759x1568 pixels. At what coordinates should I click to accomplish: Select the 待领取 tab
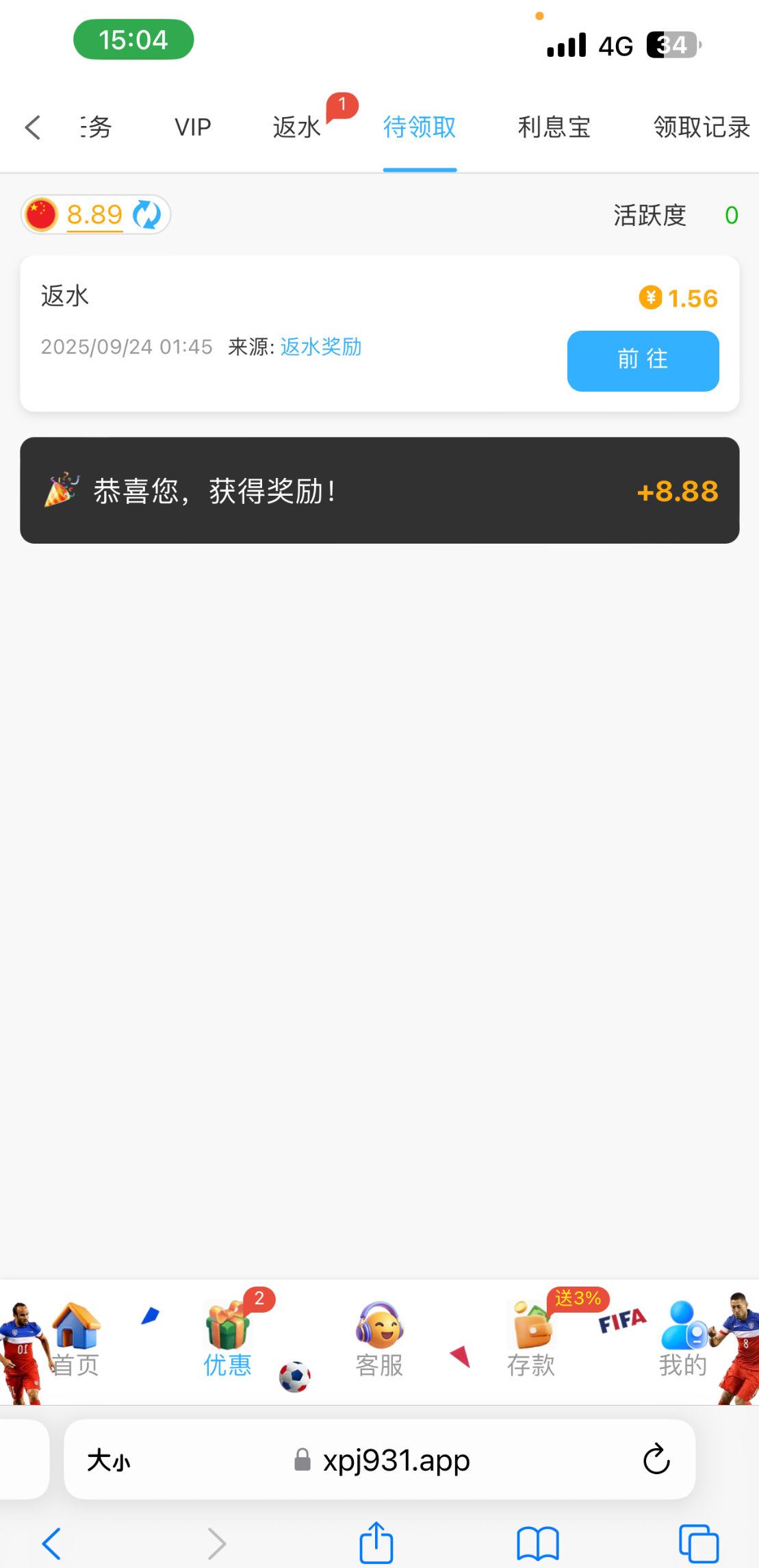[420, 127]
